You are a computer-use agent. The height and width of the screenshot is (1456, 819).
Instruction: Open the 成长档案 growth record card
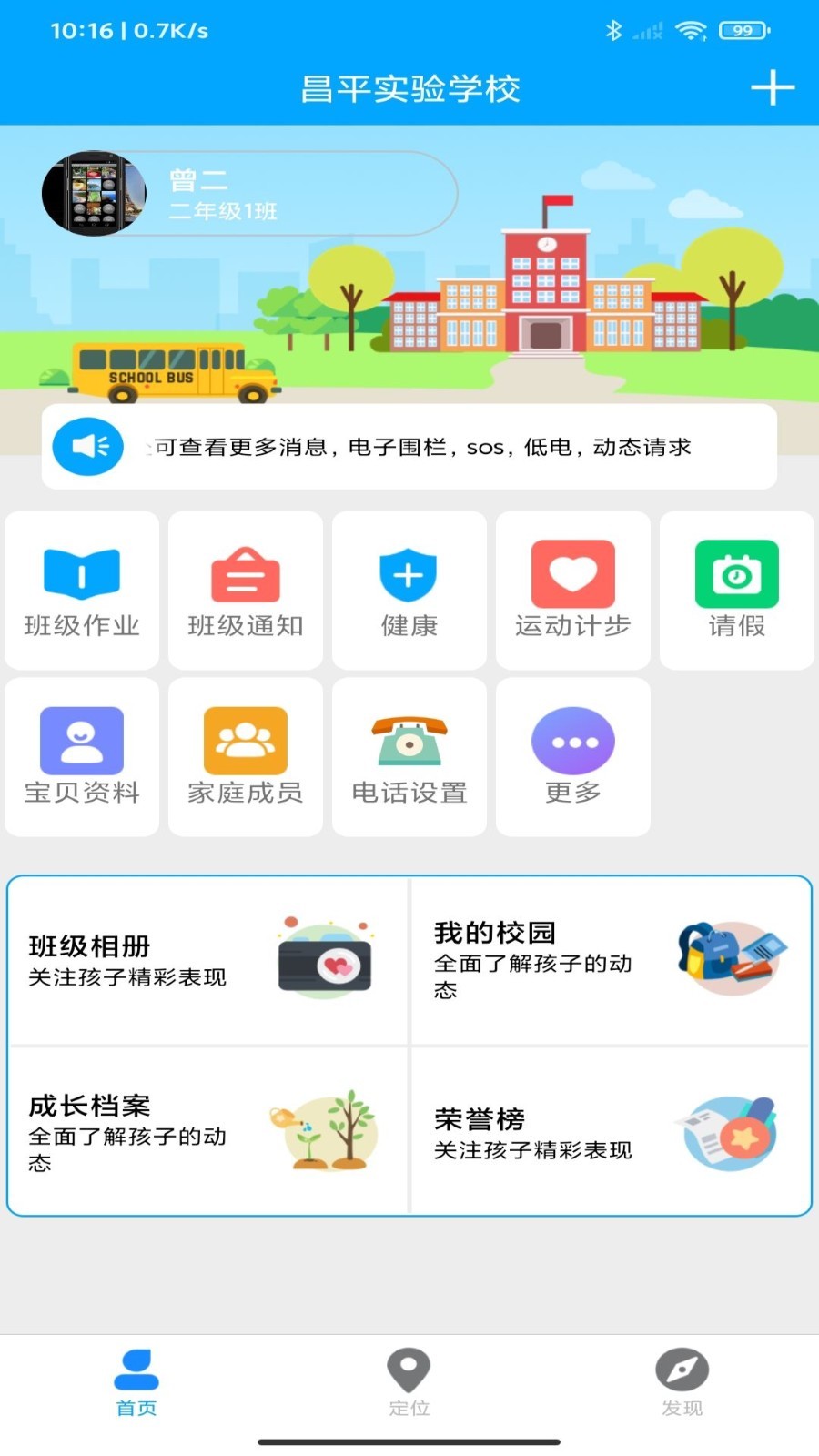[x=208, y=1130]
